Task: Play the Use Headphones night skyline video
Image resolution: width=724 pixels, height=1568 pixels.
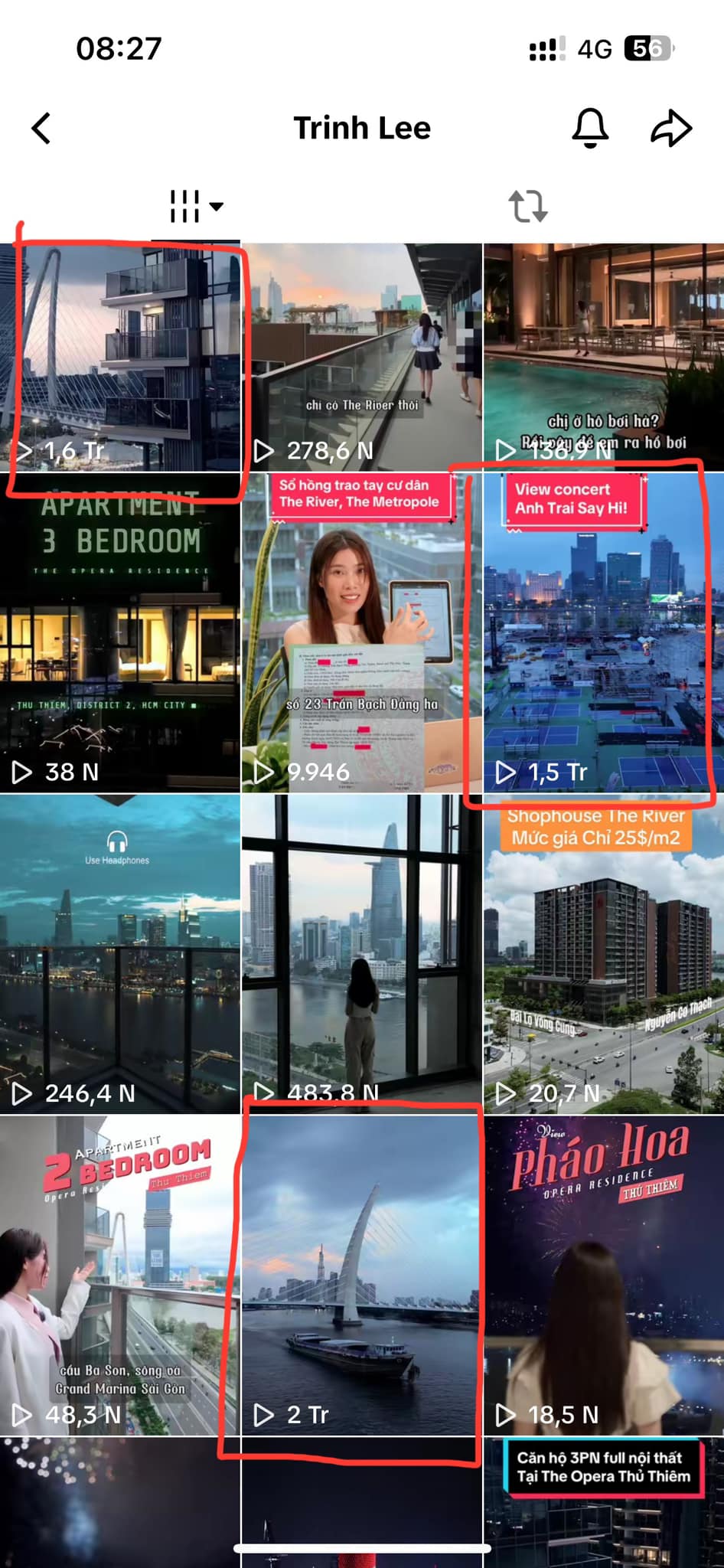Action: pyautogui.click(x=119, y=954)
